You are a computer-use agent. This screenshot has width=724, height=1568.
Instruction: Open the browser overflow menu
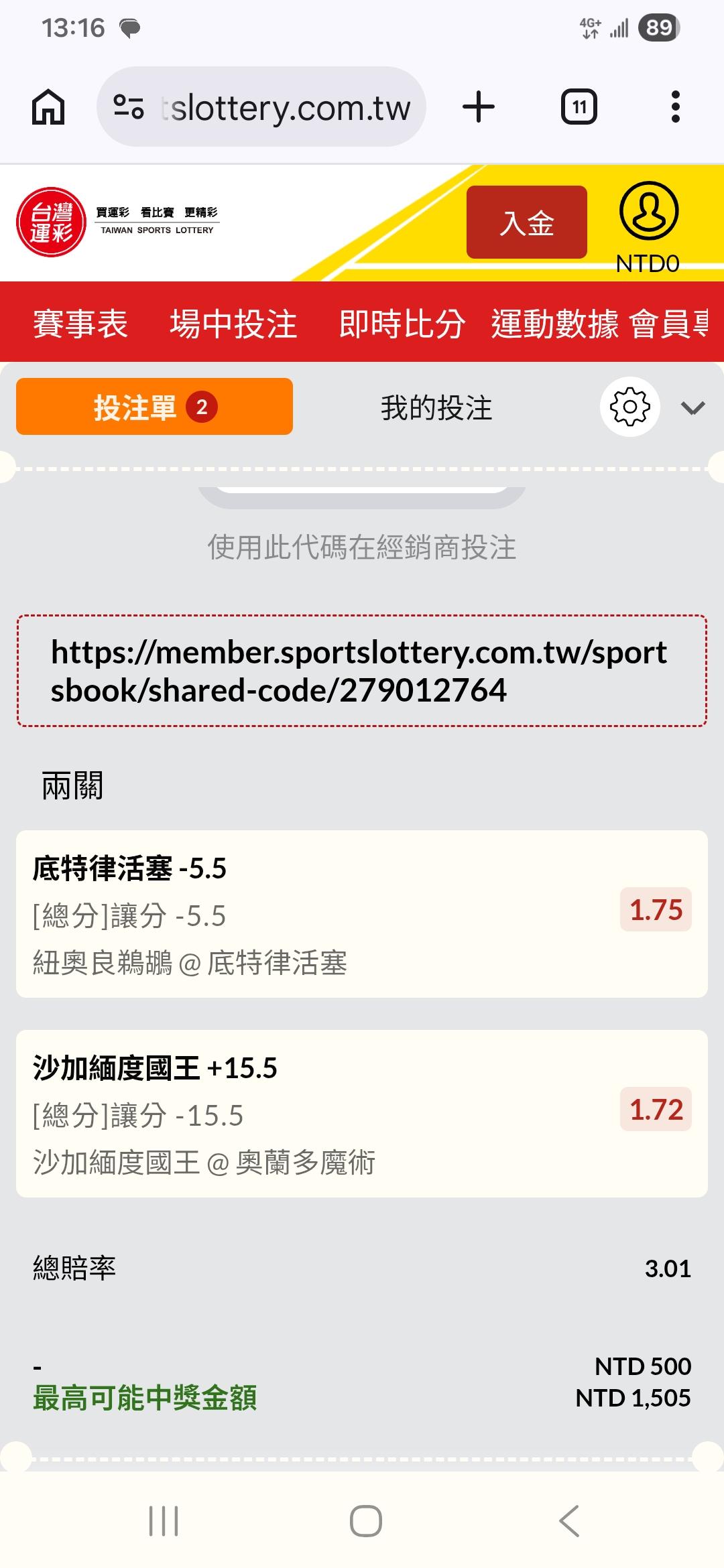[x=676, y=107]
